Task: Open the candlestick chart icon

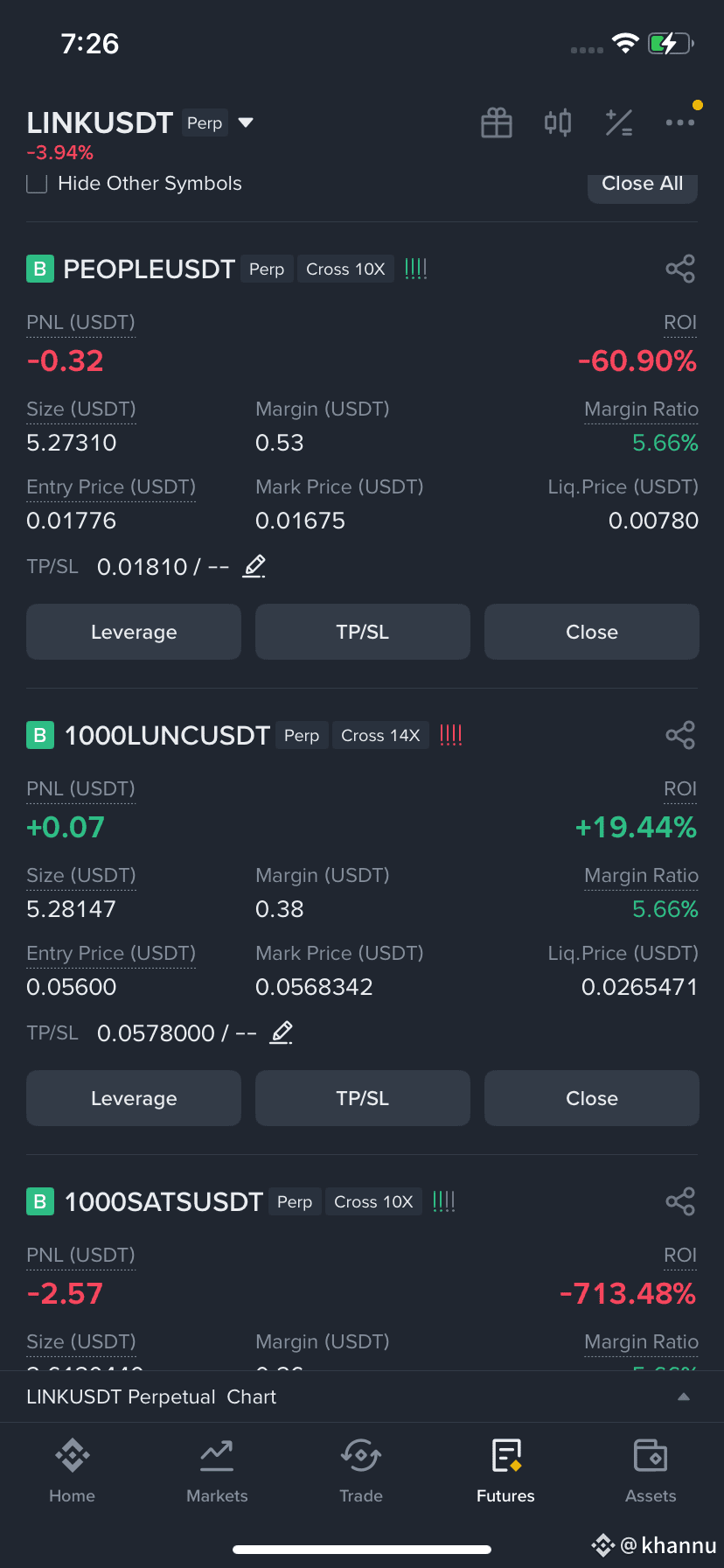Action: point(557,122)
